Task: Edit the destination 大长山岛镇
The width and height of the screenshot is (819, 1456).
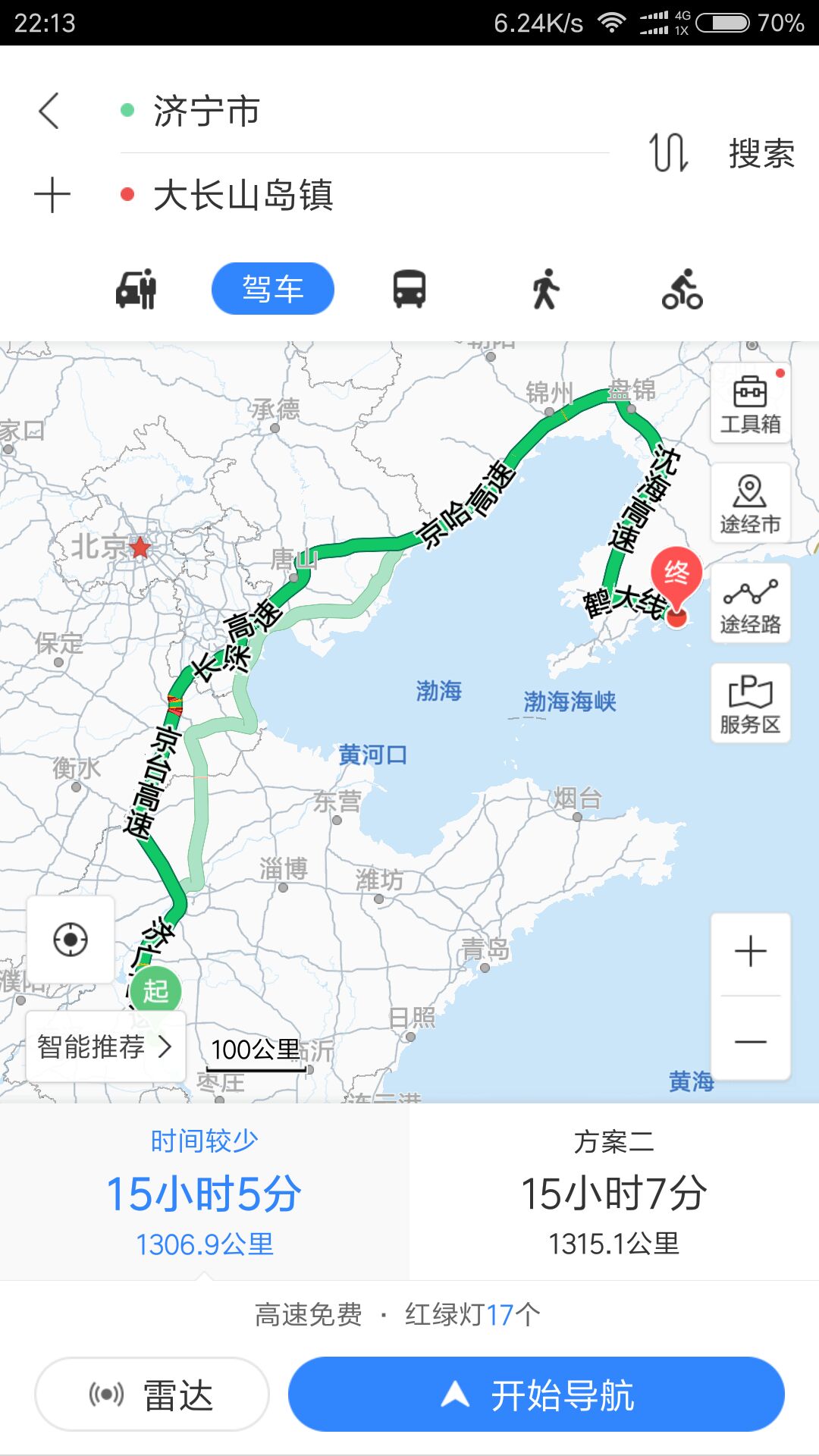Action: coord(364,196)
